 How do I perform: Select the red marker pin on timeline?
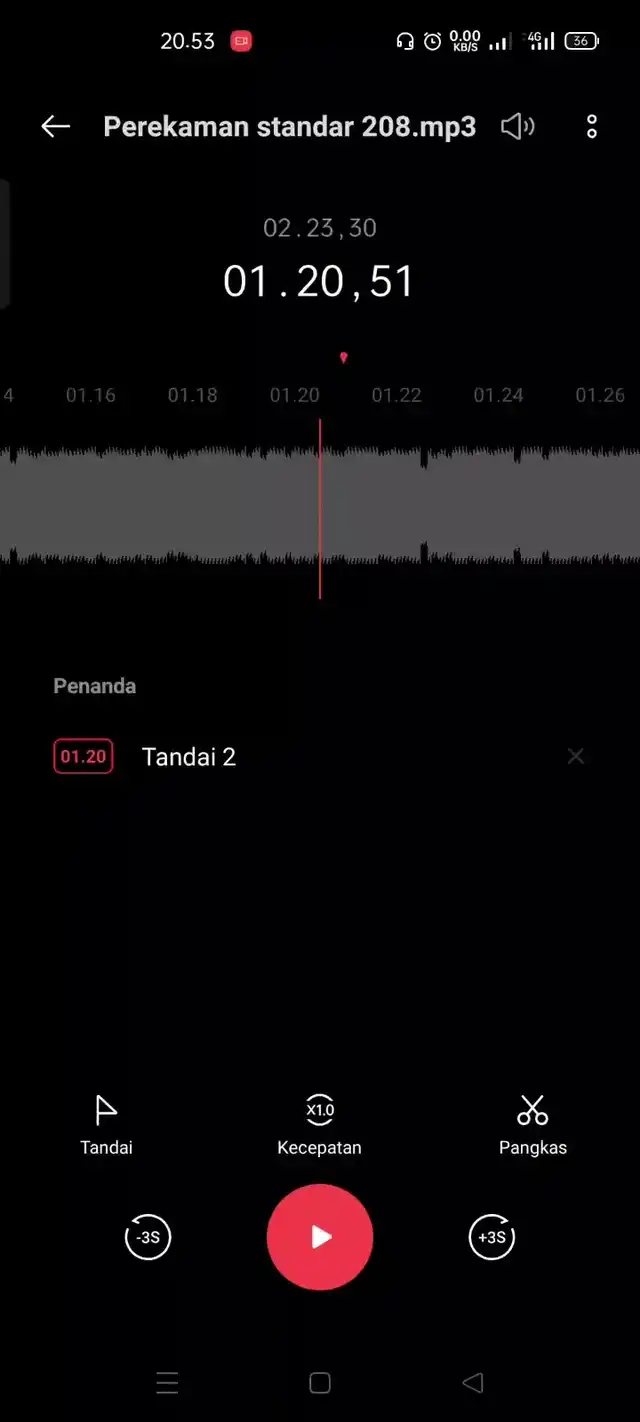tap(344, 357)
